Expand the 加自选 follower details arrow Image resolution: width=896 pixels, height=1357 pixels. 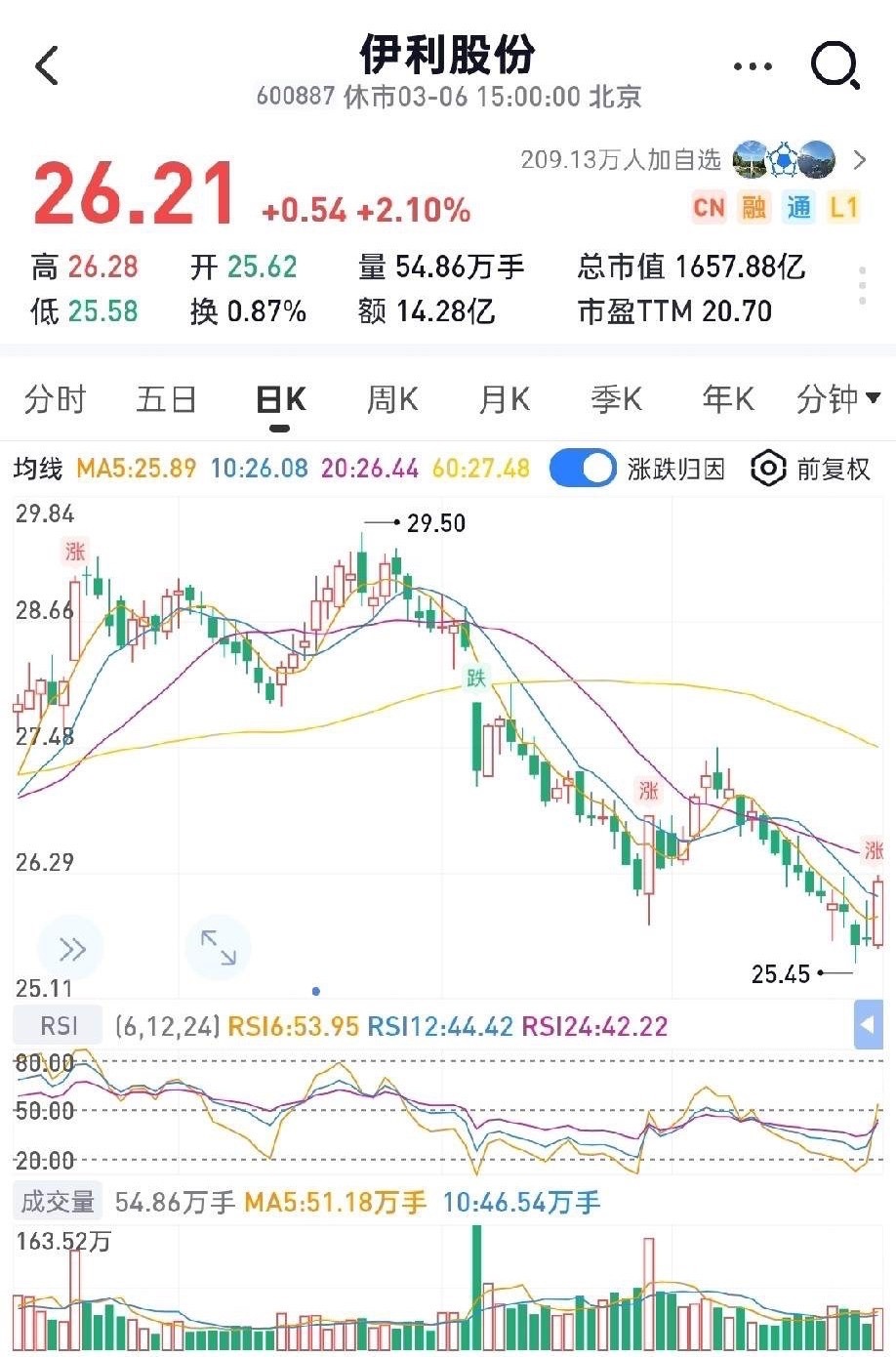point(858,159)
